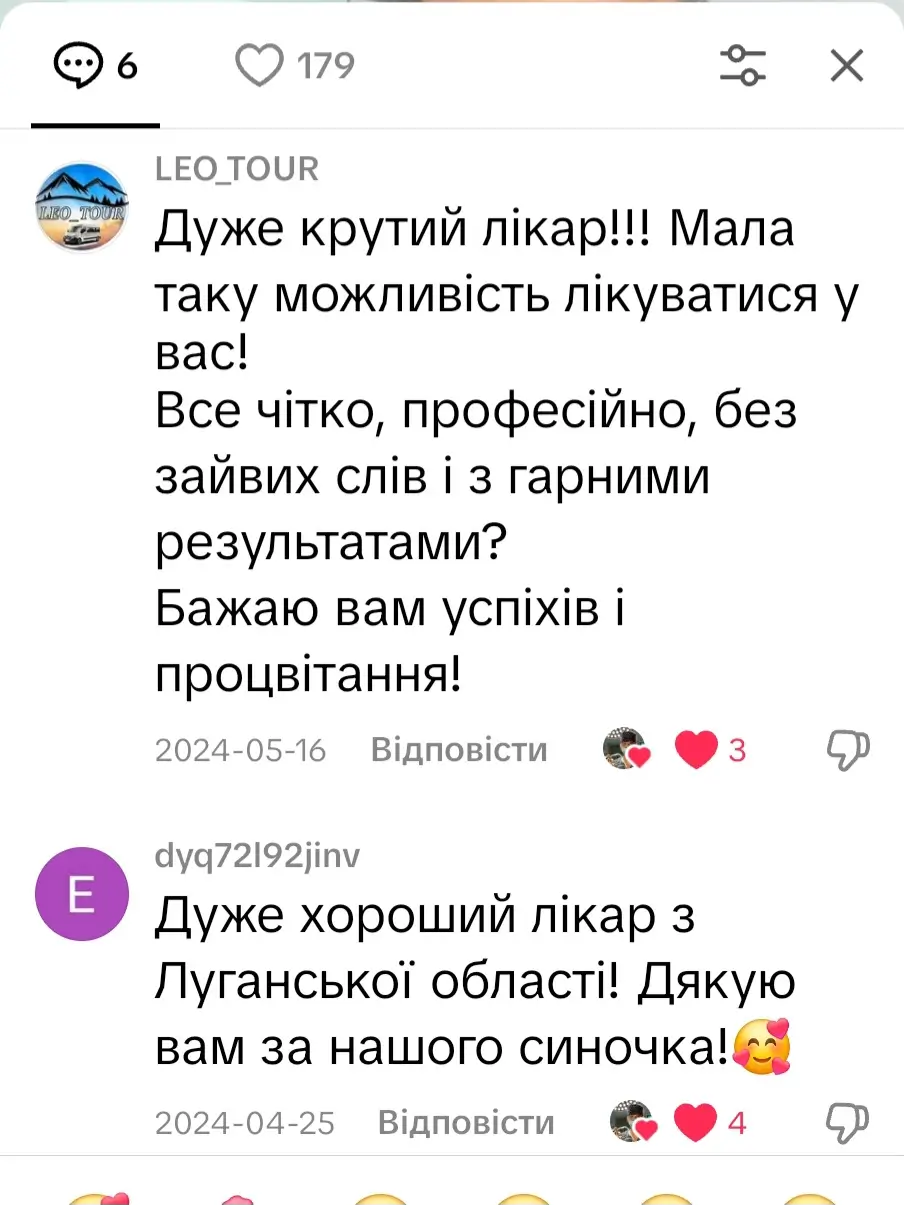Viewport: 904px width, 1205px height.
Task: Open dyq72l92jinv profile avatar
Action: 82,894
